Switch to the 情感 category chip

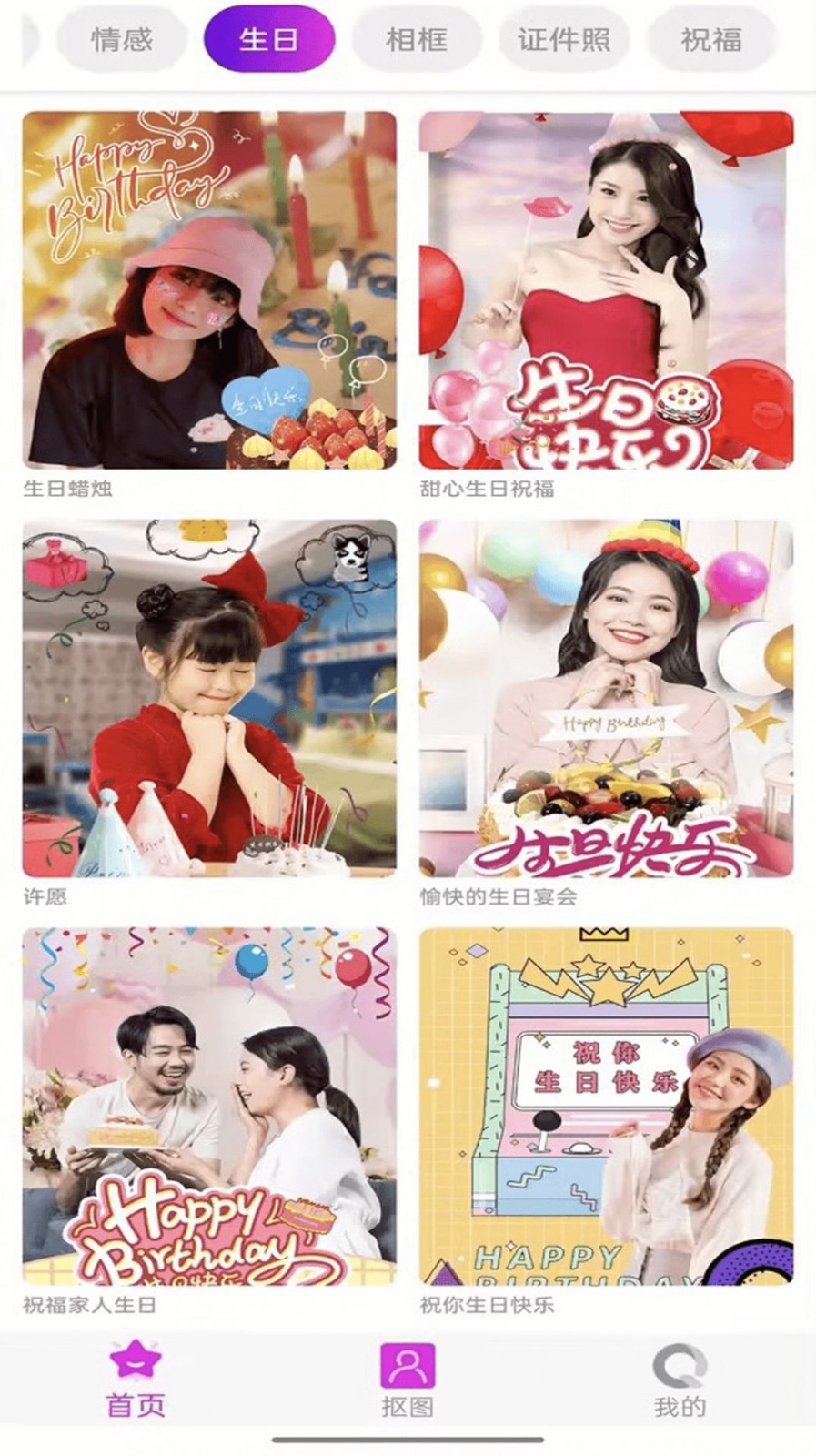click(122, 40)
